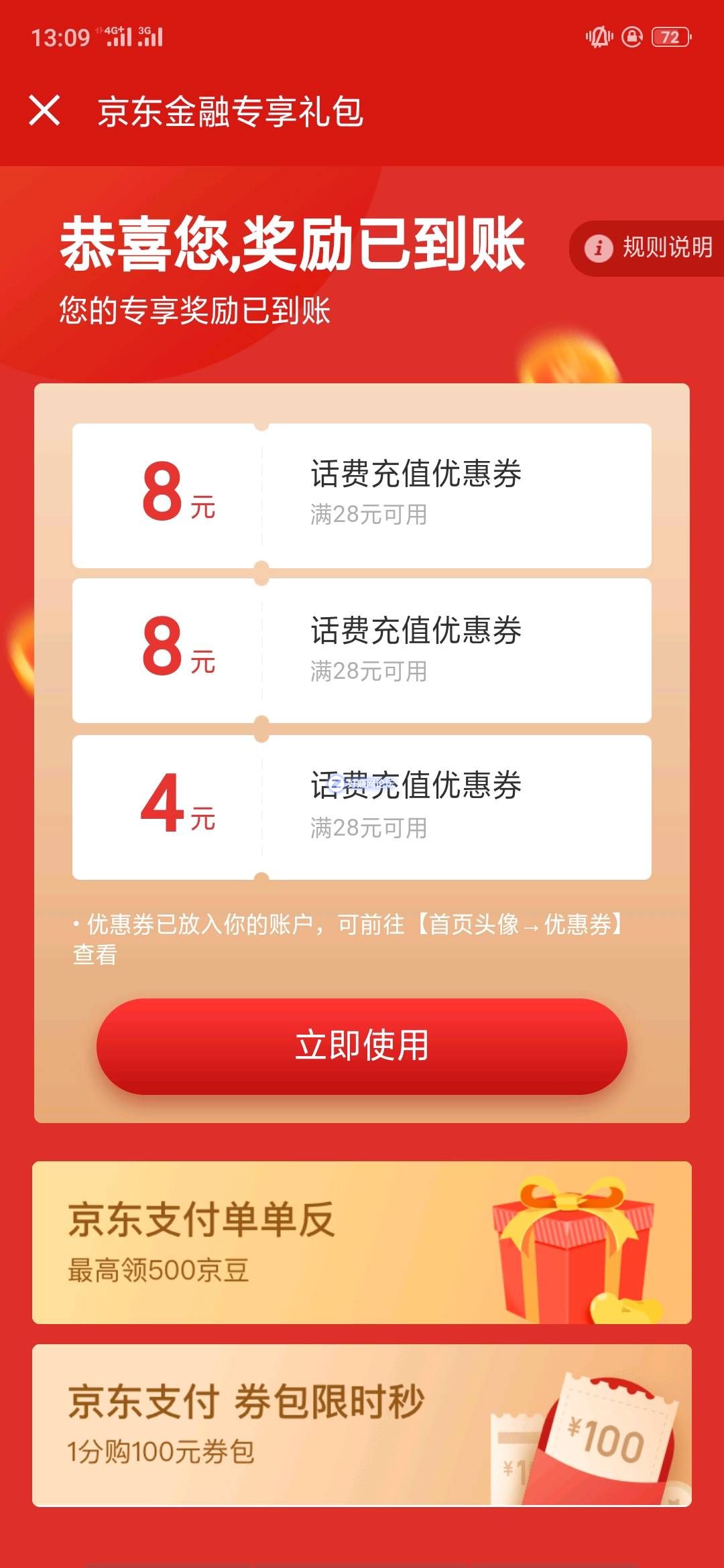Open the 京东支付 券包限时秒 banner
The height and width of the screenshot is (1568, 724).
pos(362,1425)
